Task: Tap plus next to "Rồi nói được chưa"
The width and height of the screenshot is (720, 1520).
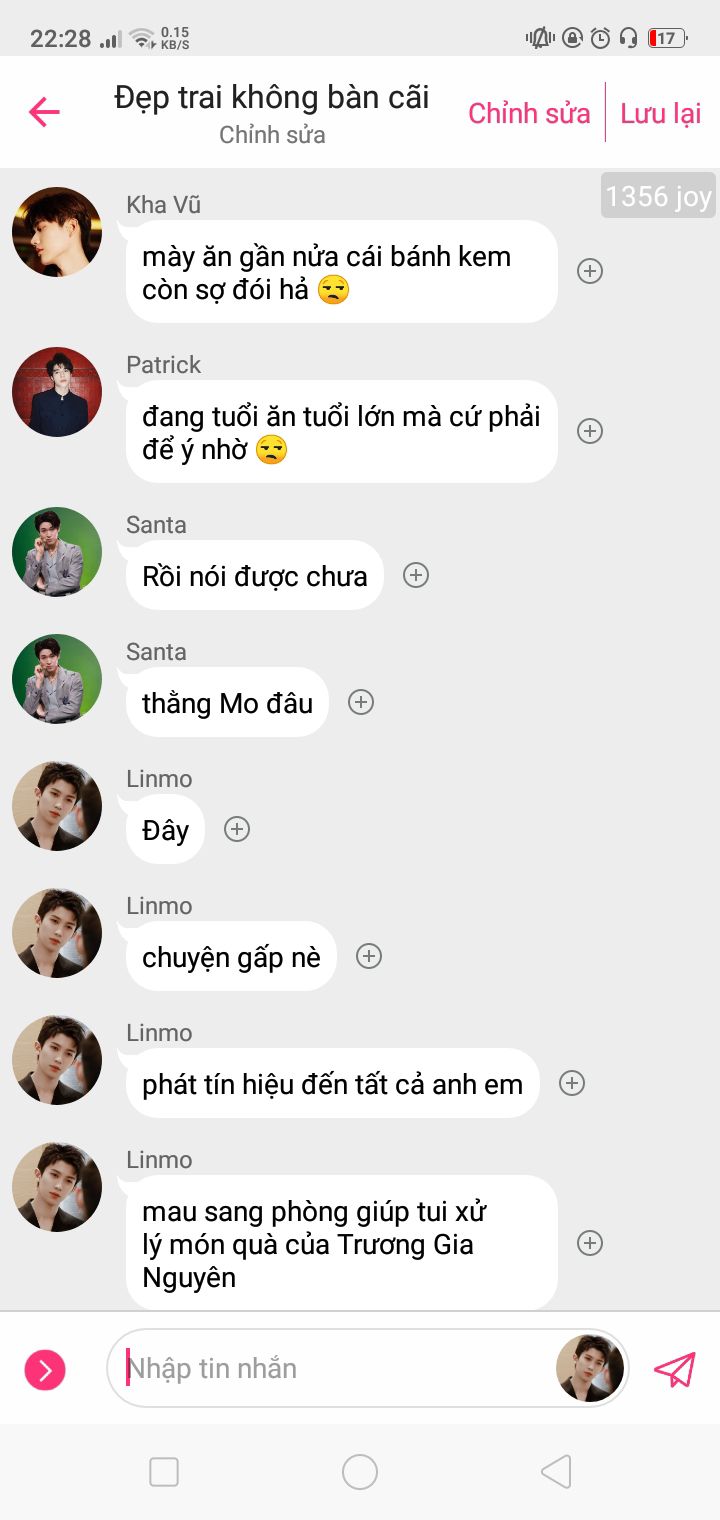Action: click(x=416, y=575)
